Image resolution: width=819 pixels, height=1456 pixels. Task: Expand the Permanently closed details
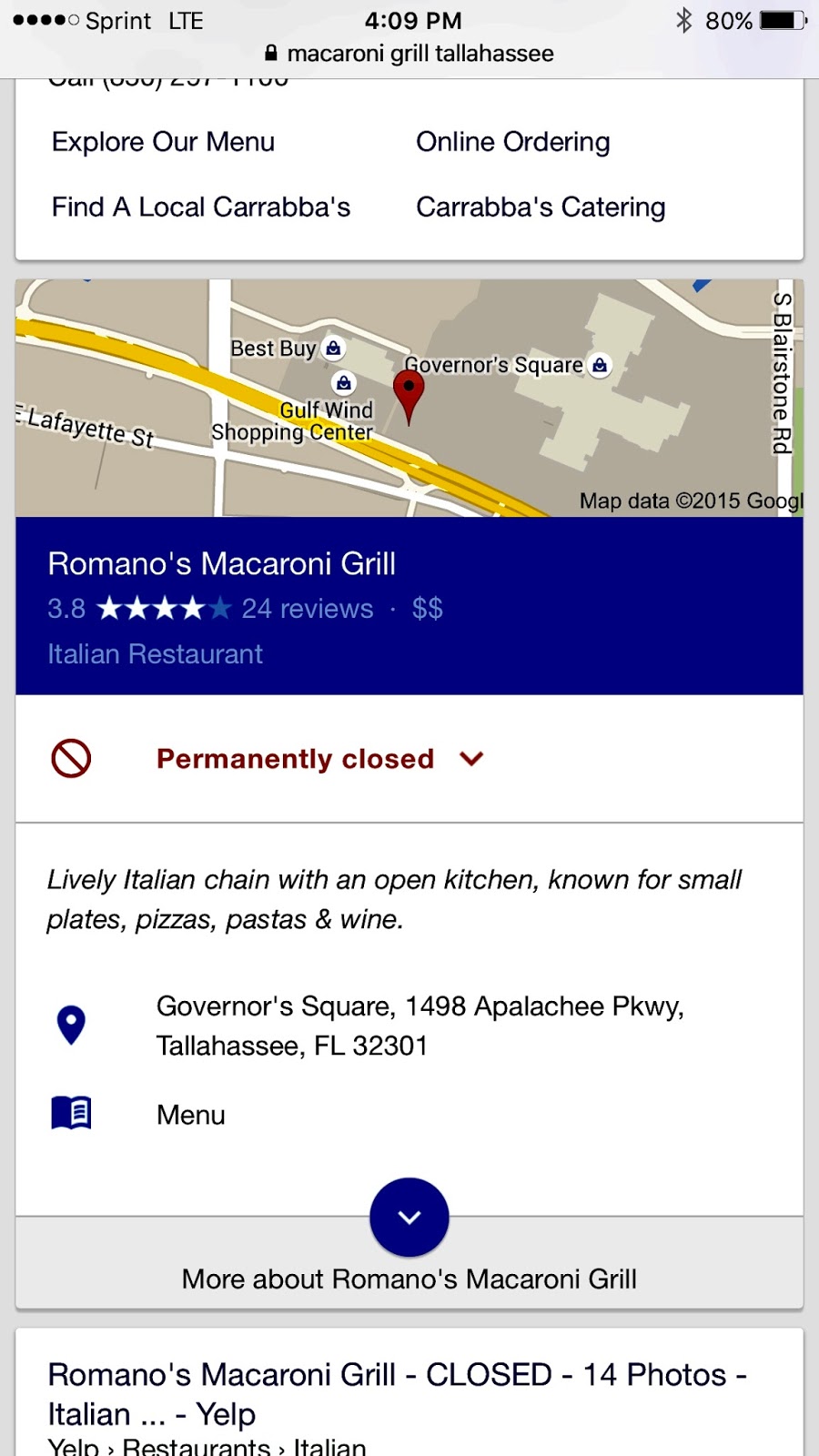click(x=318, y=759)
